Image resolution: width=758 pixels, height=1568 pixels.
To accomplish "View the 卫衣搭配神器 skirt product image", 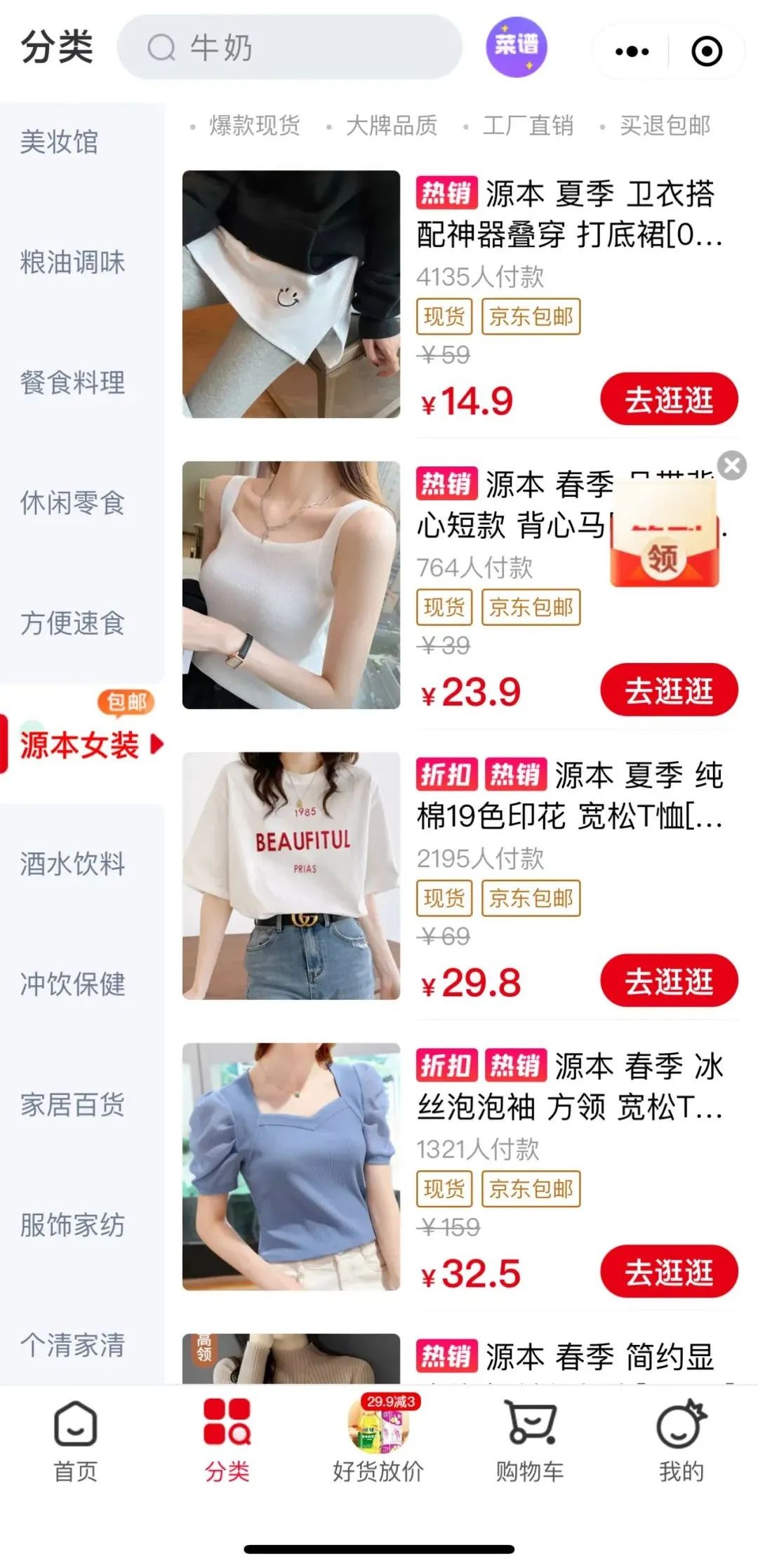I will [291, 294].
